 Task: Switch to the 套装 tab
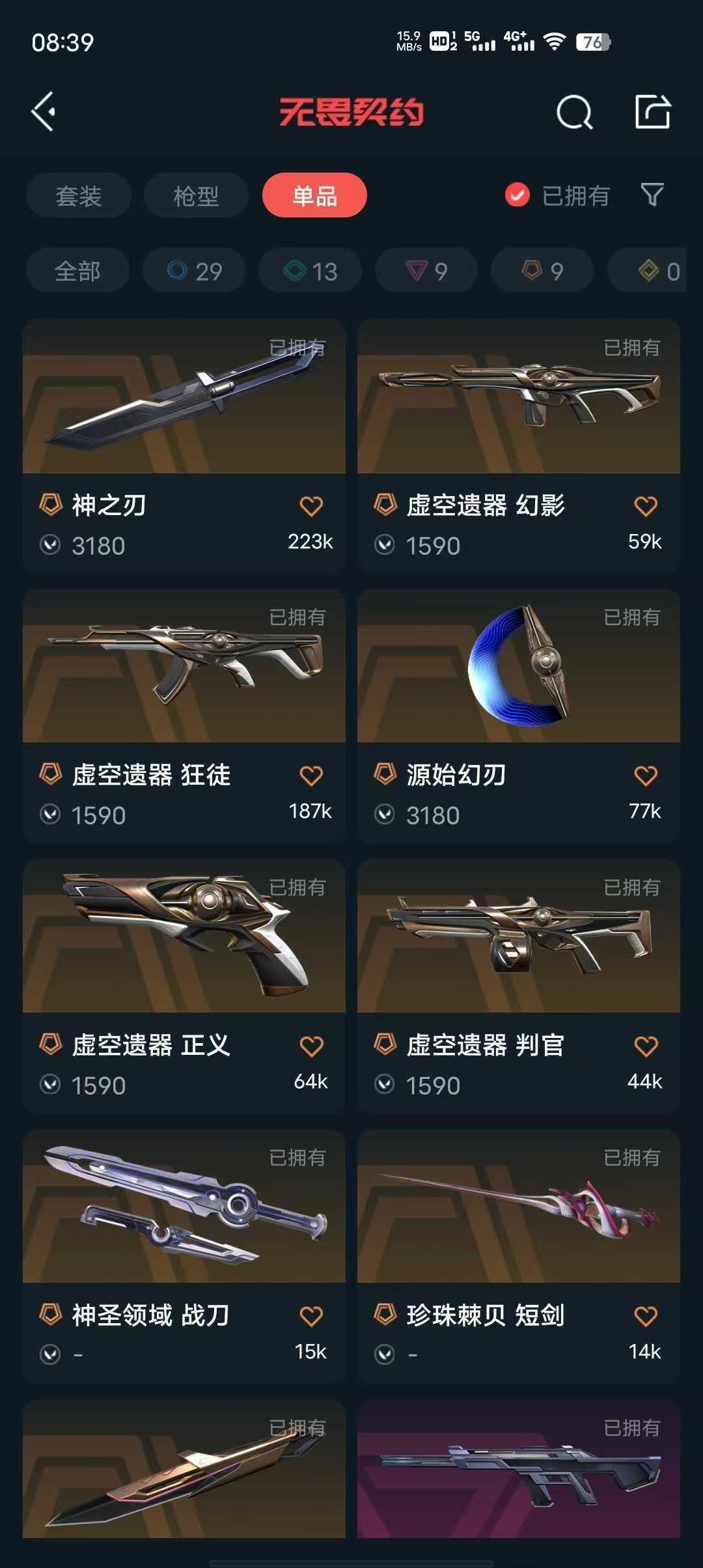coord(77,195)
